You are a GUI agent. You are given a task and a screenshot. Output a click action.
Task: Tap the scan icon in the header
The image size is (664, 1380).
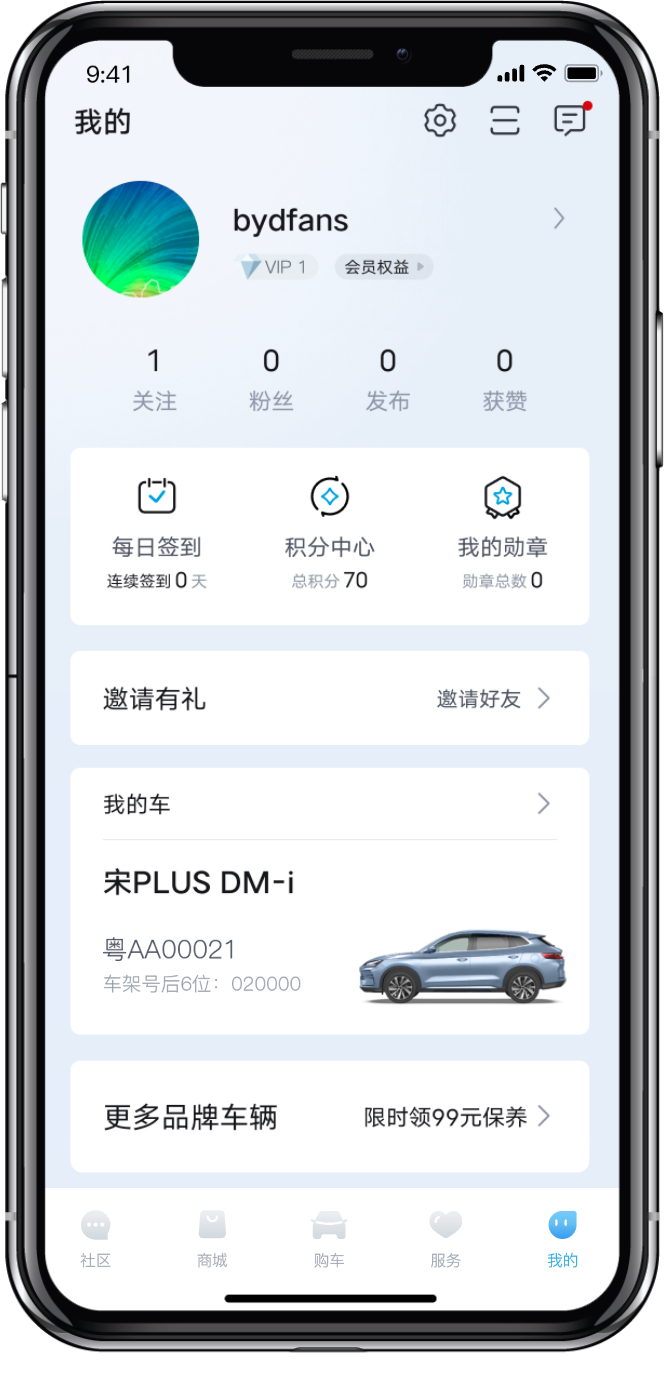[505, 121]
